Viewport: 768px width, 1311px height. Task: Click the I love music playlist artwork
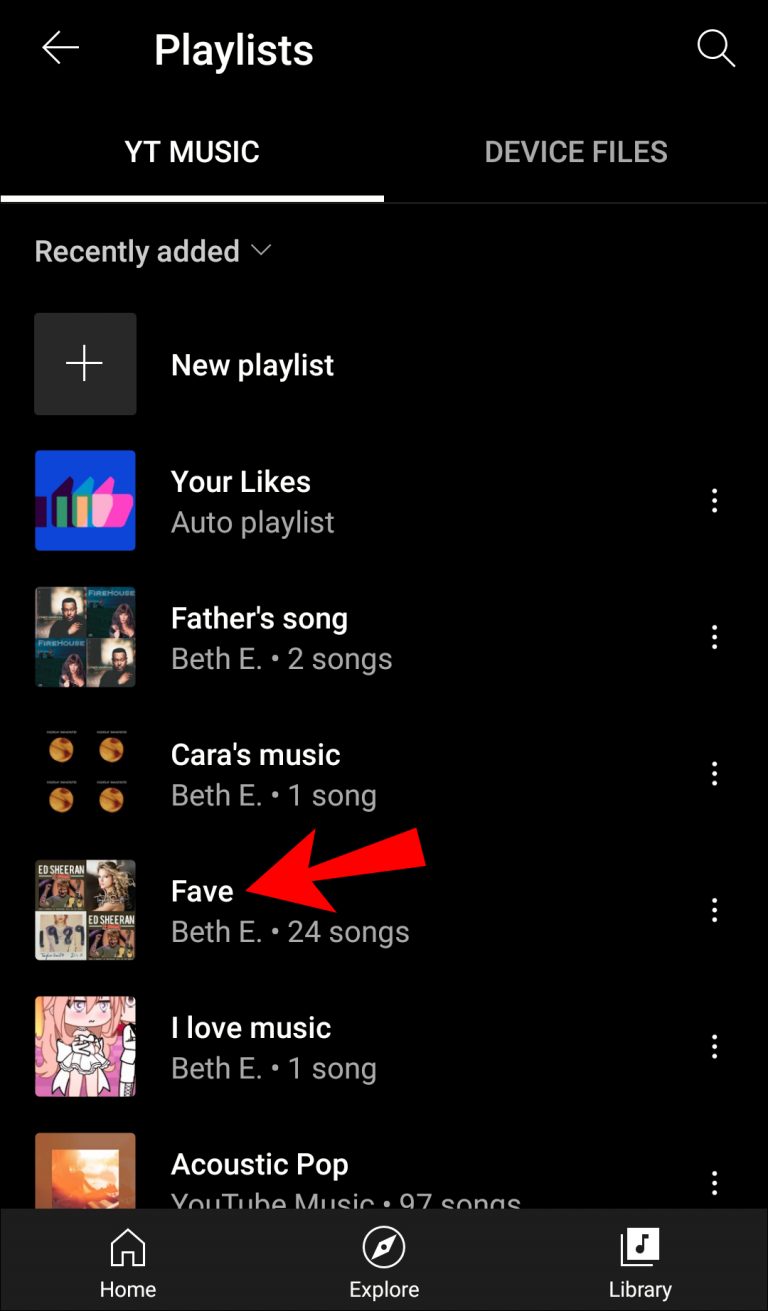[x=85, y=1046]
